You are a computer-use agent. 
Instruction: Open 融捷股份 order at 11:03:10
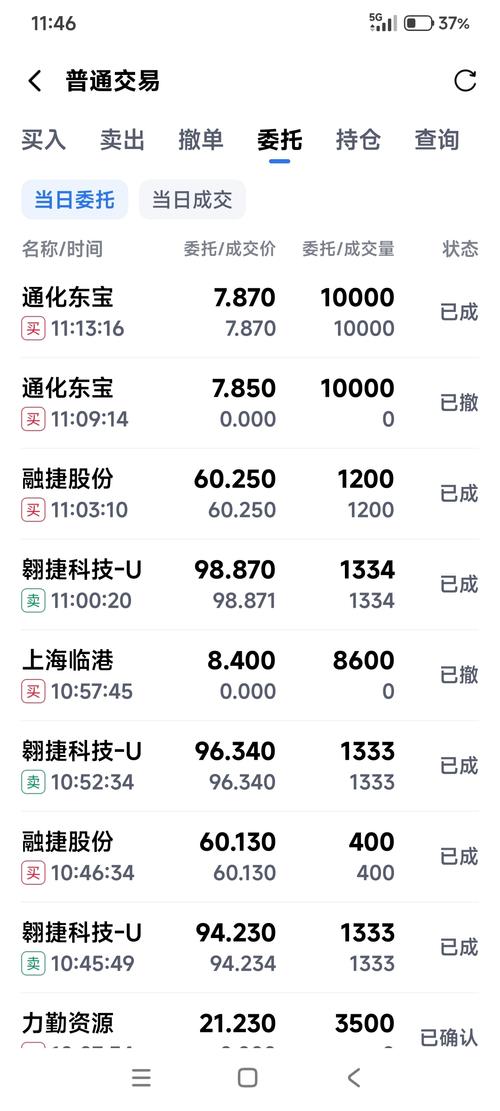[250, 494]
